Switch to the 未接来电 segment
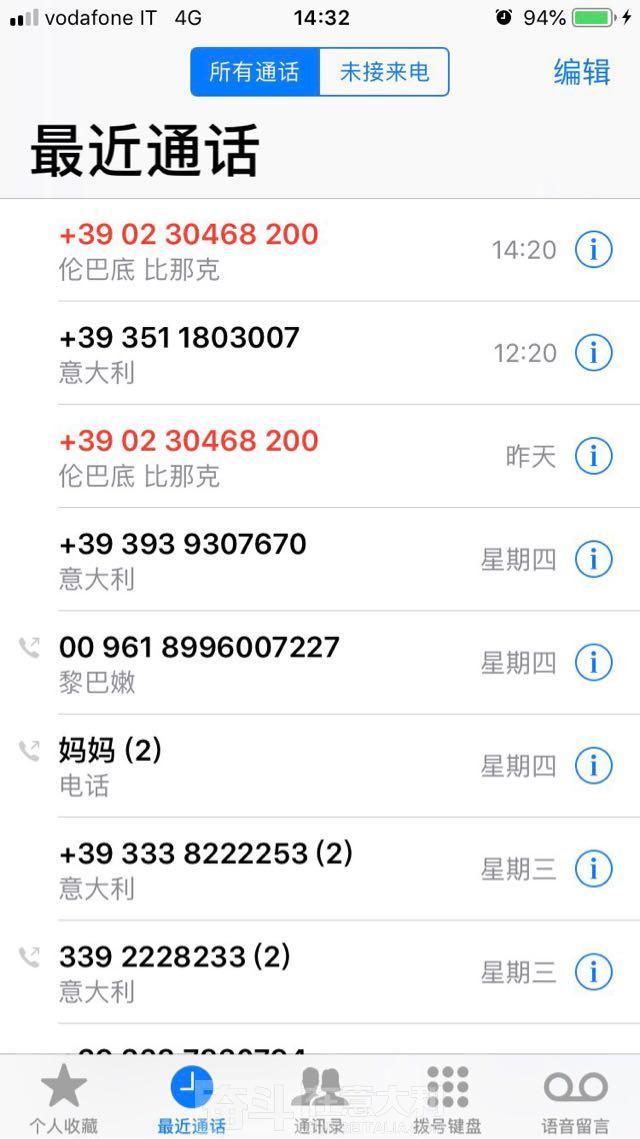 pos(384,72)
